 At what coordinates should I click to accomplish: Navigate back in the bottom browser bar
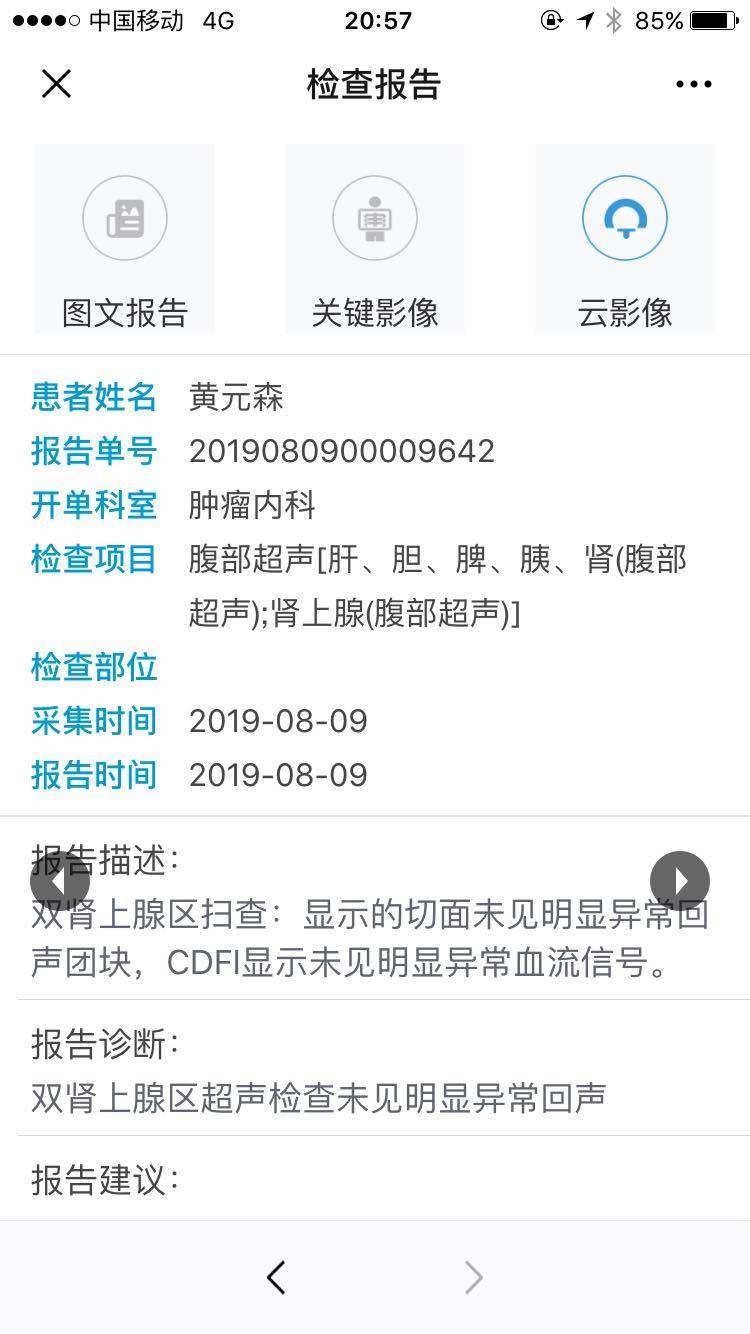[276, 1277]
